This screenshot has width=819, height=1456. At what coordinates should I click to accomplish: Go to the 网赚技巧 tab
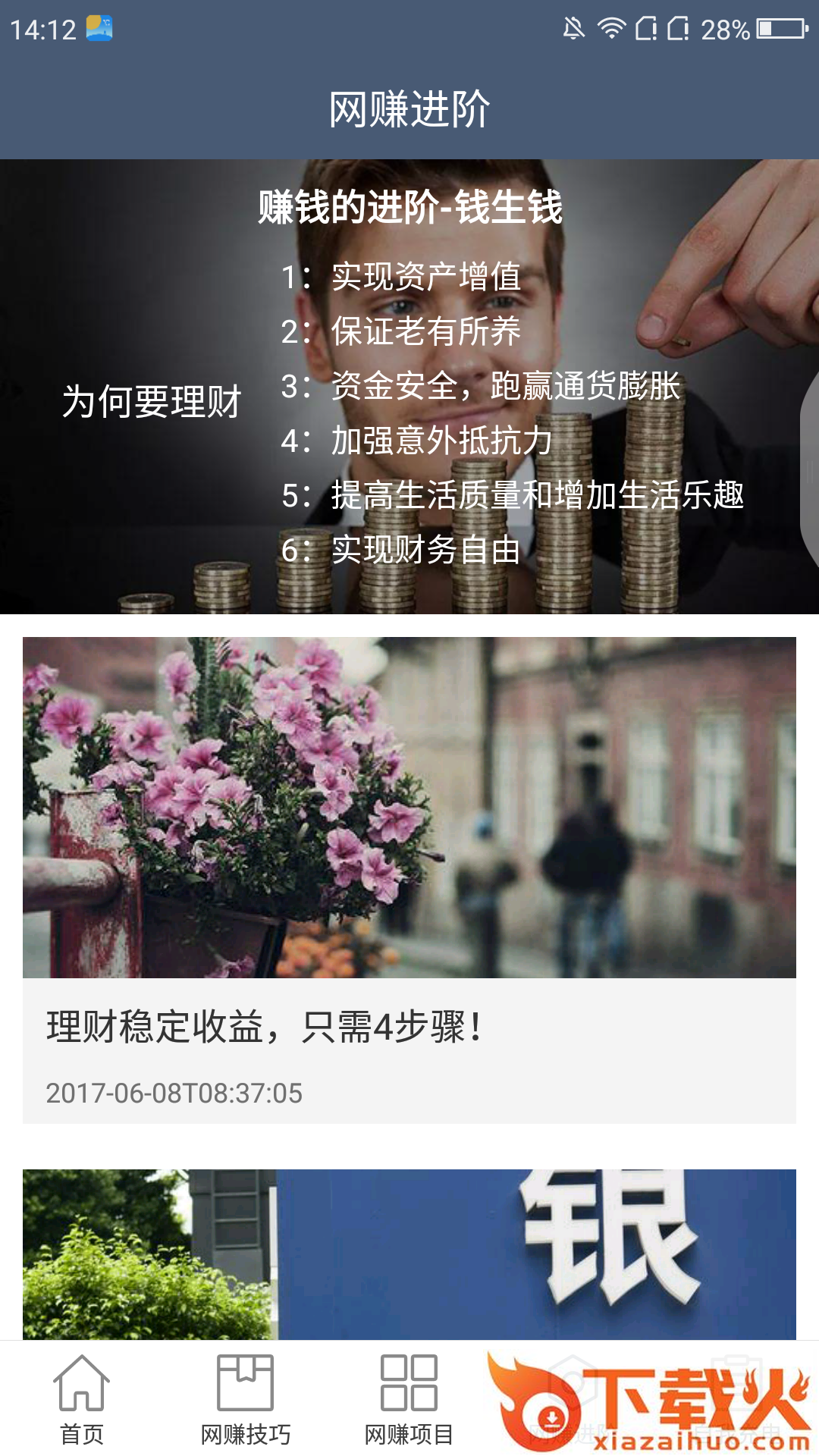click(x=245, y=1400)
